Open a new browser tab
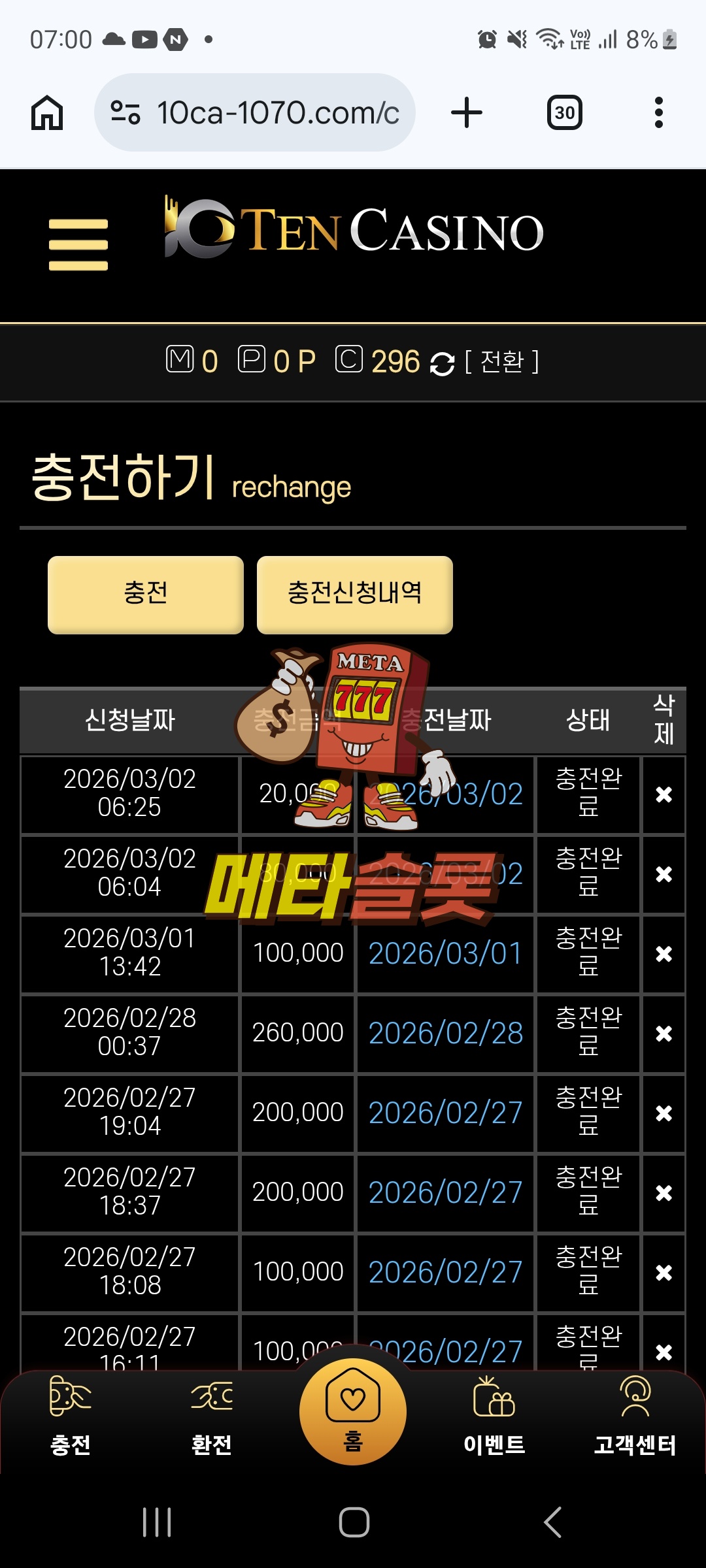Screen dimensions: 706x1568 467,112
